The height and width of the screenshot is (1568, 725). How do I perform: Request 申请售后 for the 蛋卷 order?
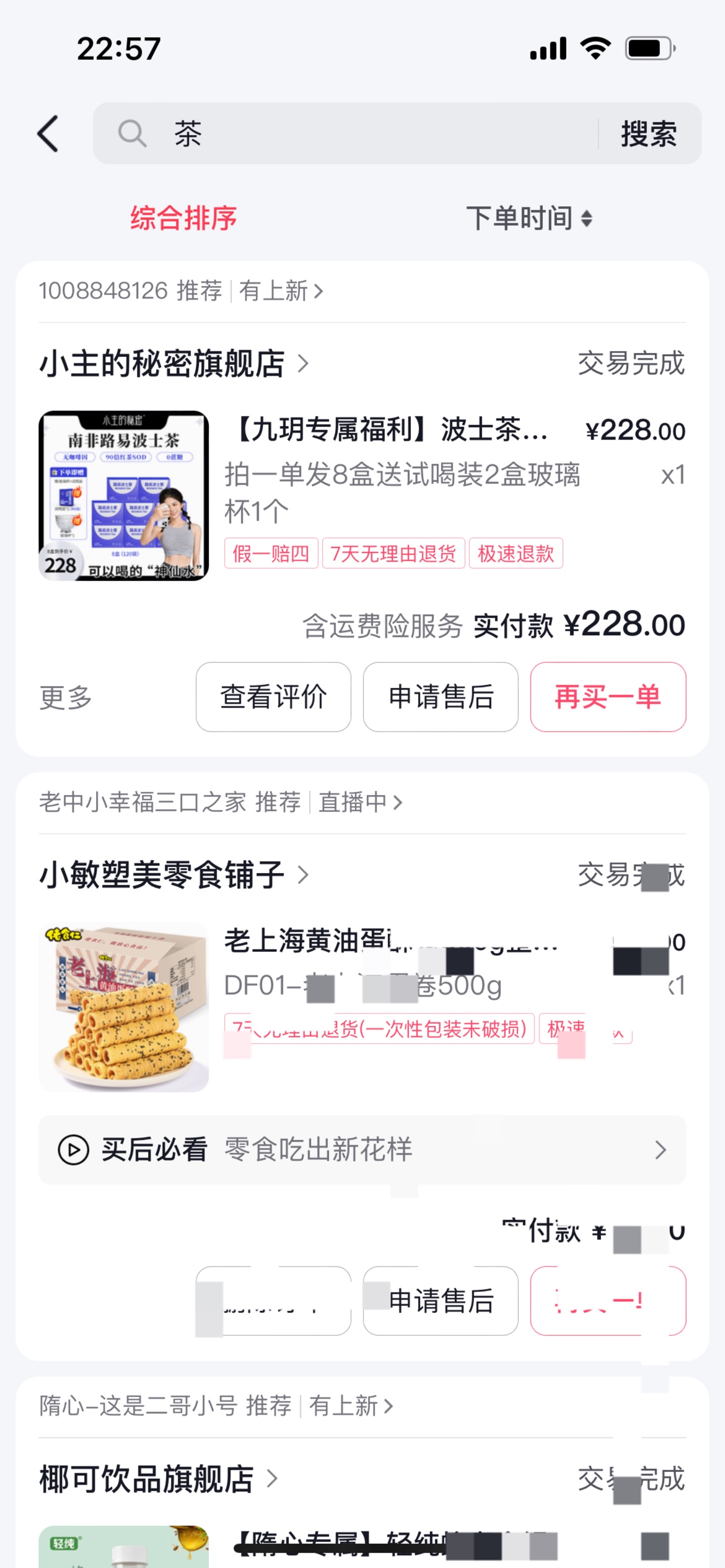441,1300
